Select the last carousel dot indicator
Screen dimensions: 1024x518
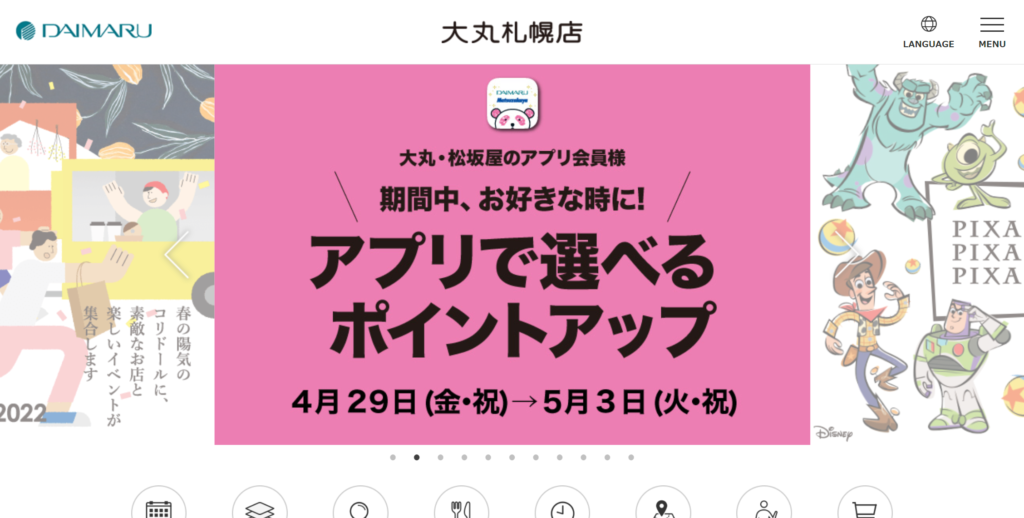tap(631, 457)
